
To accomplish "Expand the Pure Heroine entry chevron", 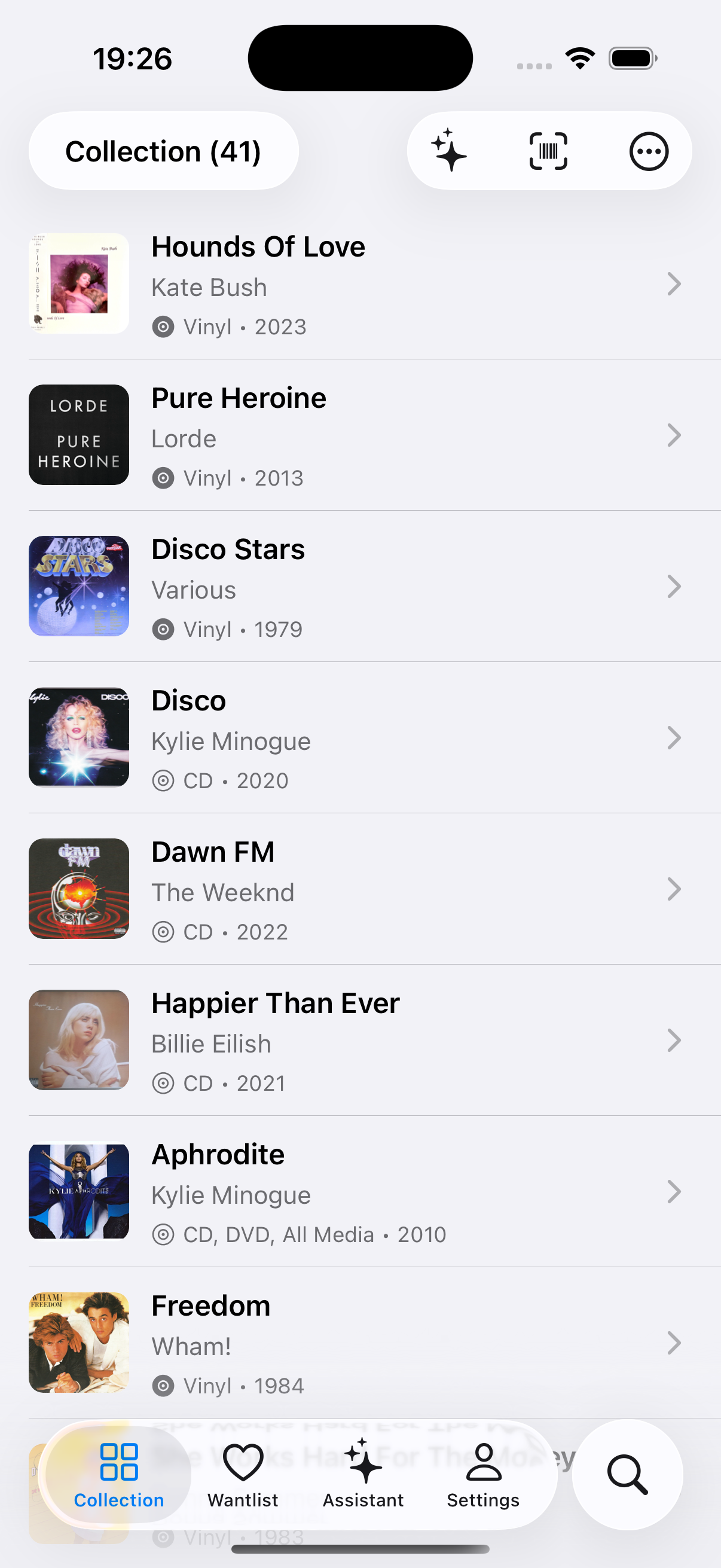I will tap(673, 435).
